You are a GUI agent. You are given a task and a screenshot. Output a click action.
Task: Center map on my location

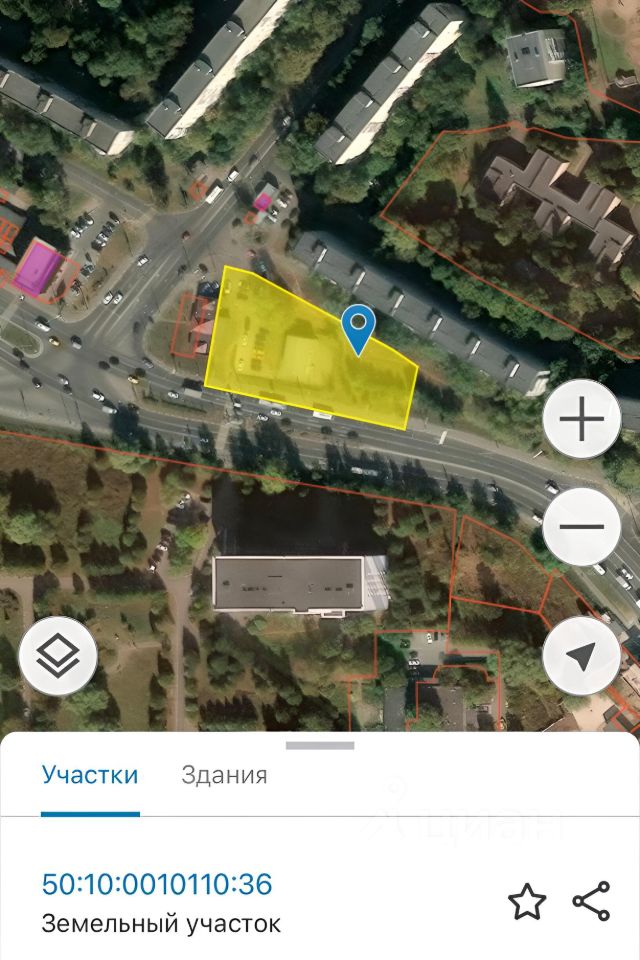click(x=581, y=656)
